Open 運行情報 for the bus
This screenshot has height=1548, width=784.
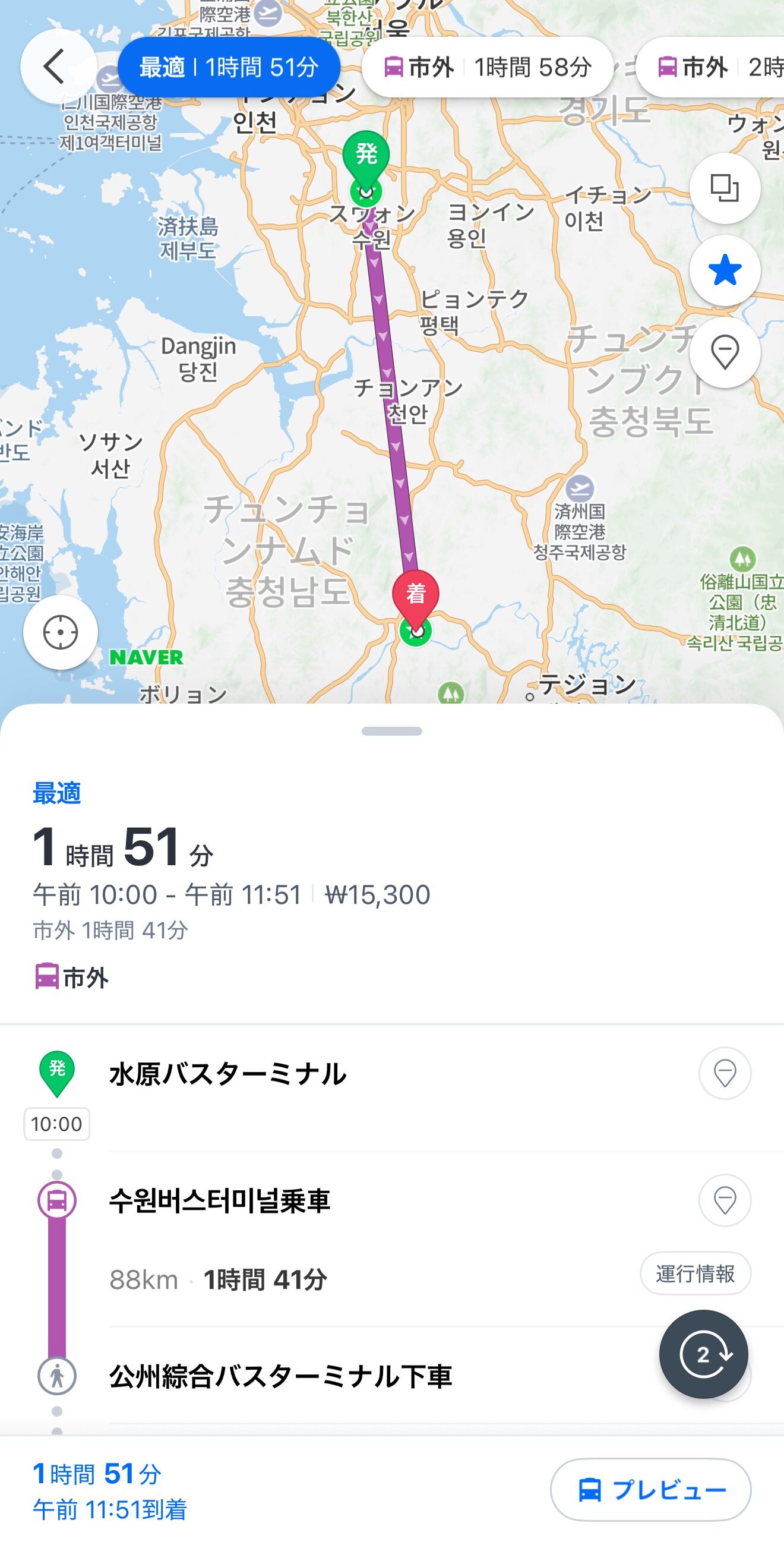click(695, 1274)
